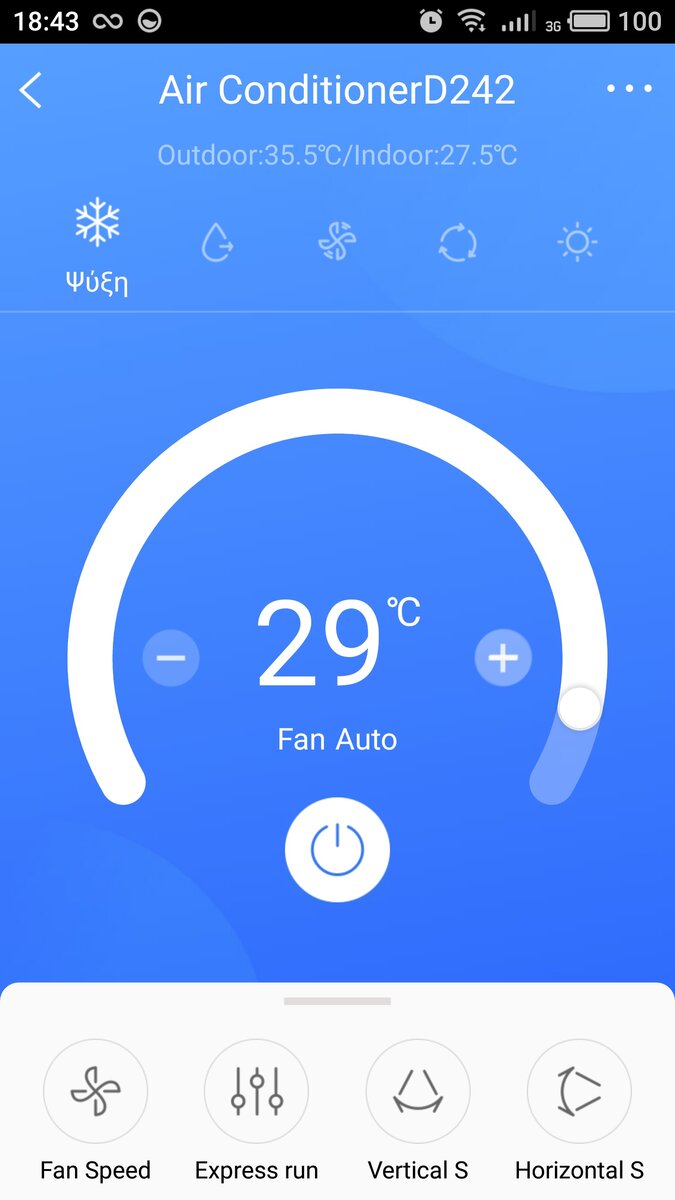This screenshot has width=675, height=1200.
Task: Tap the temperature dial knob
Action: [579, 708]
